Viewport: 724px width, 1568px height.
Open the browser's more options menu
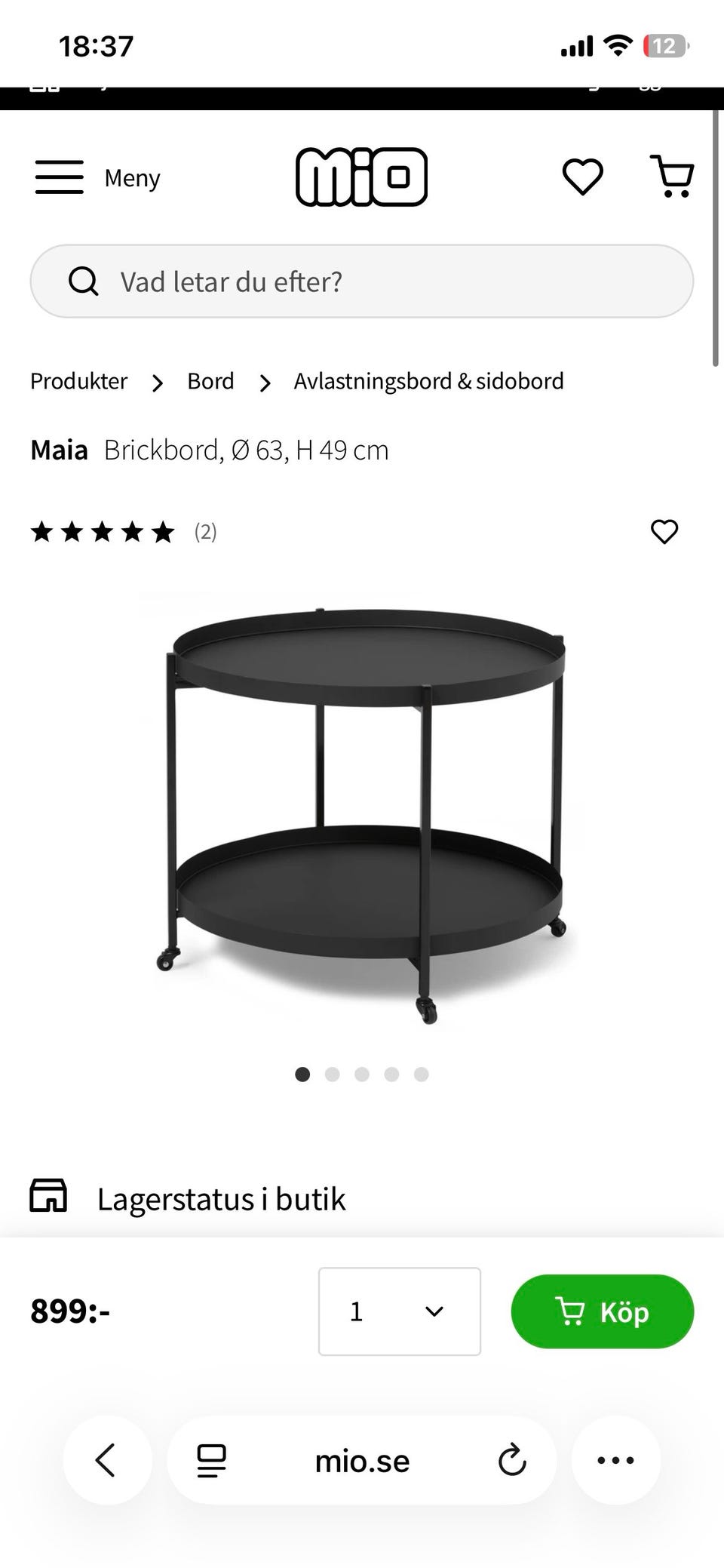615,1460
